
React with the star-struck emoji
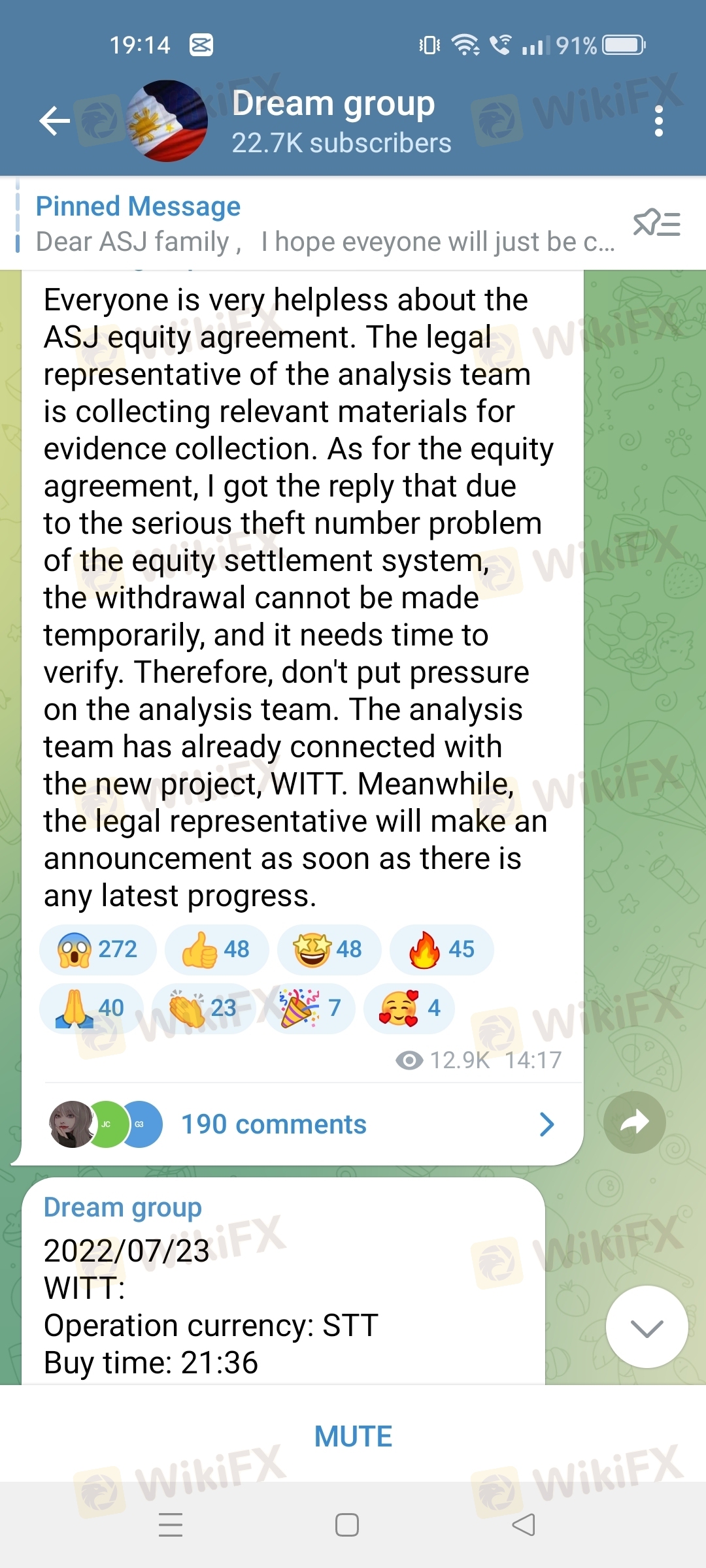pyautogui.click(x=329, y=950)
